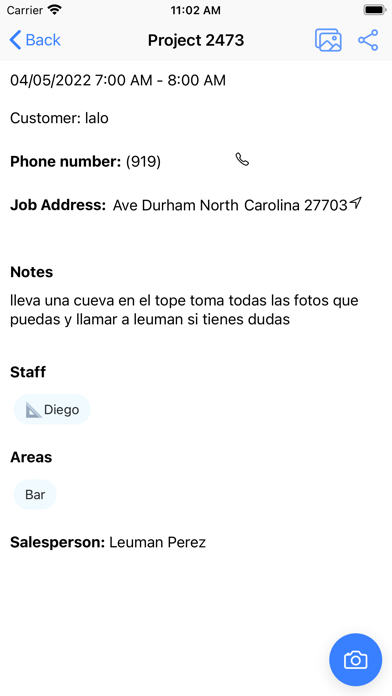Image resolution: width=392 pixels, height=696 pixels.
Task: Go back to the previous screen
Action: point(35,40)
